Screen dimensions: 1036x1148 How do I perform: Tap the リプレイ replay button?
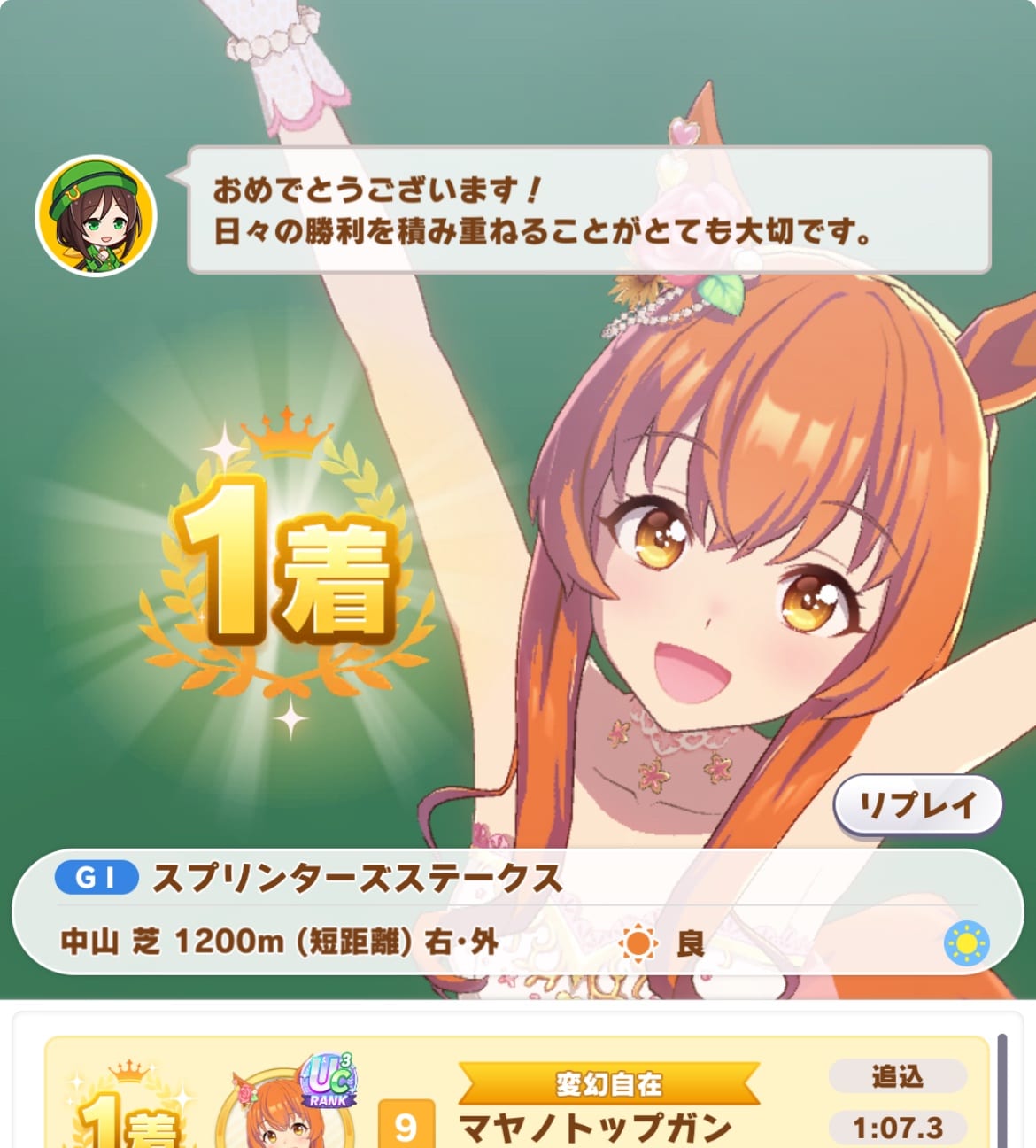coord(917,805)
